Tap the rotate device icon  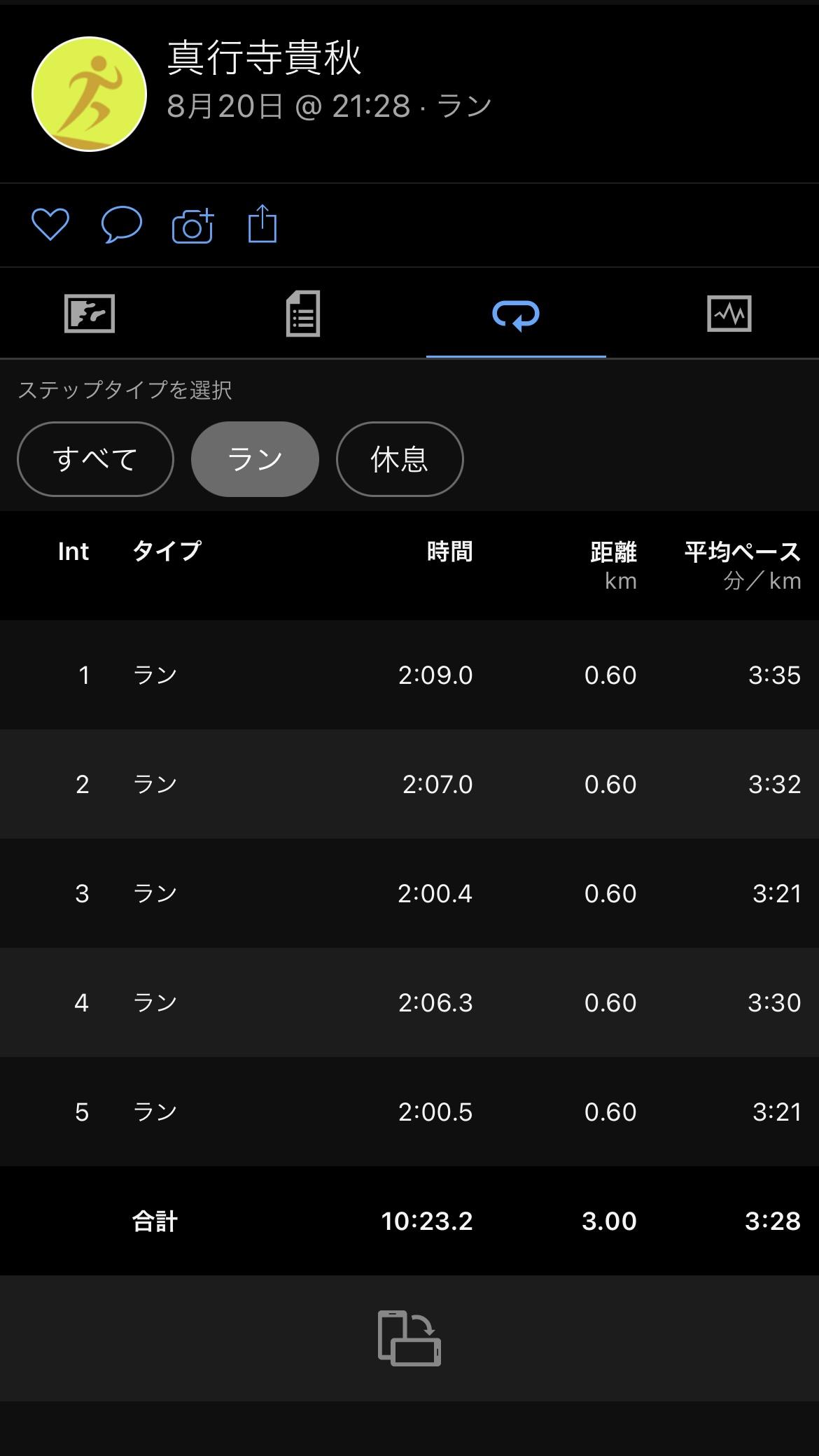click(409, 1338)
